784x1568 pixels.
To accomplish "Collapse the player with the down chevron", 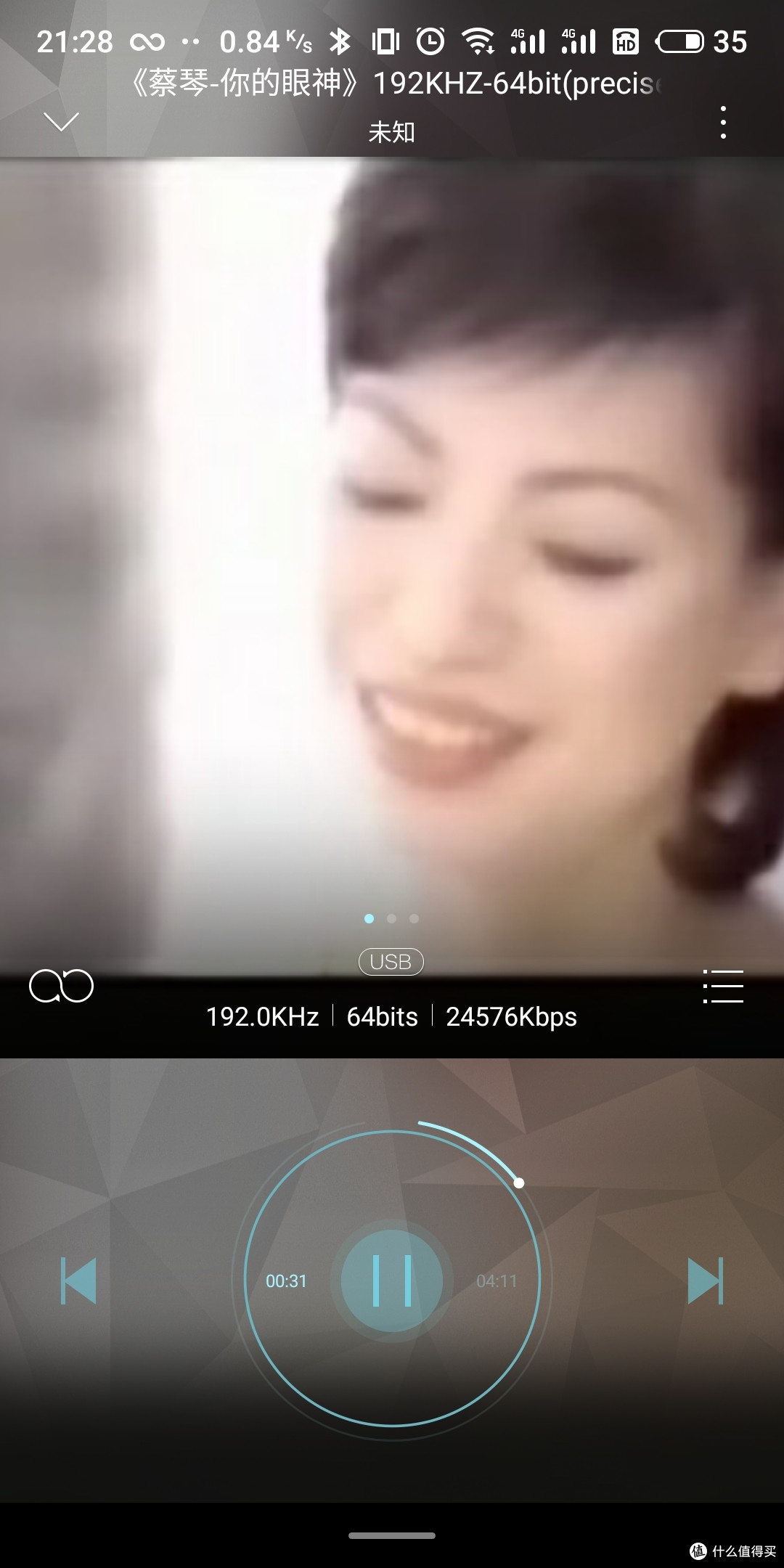I will [x=62, y=122].
